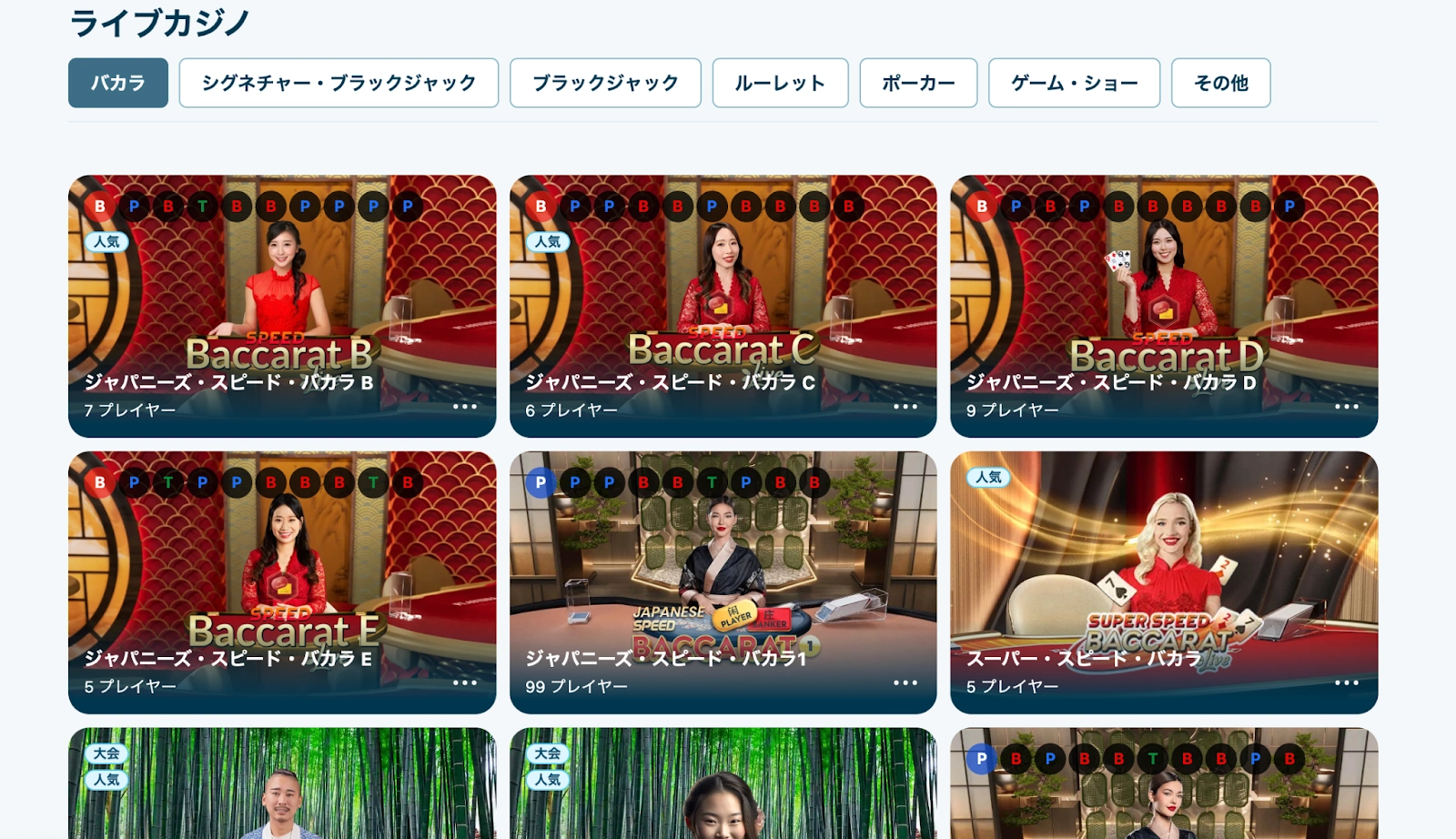Switch to シグネチャー・ブラックジャック tab
The width and height of the screenshot is (1456, 839).
[x=339, y=83]
